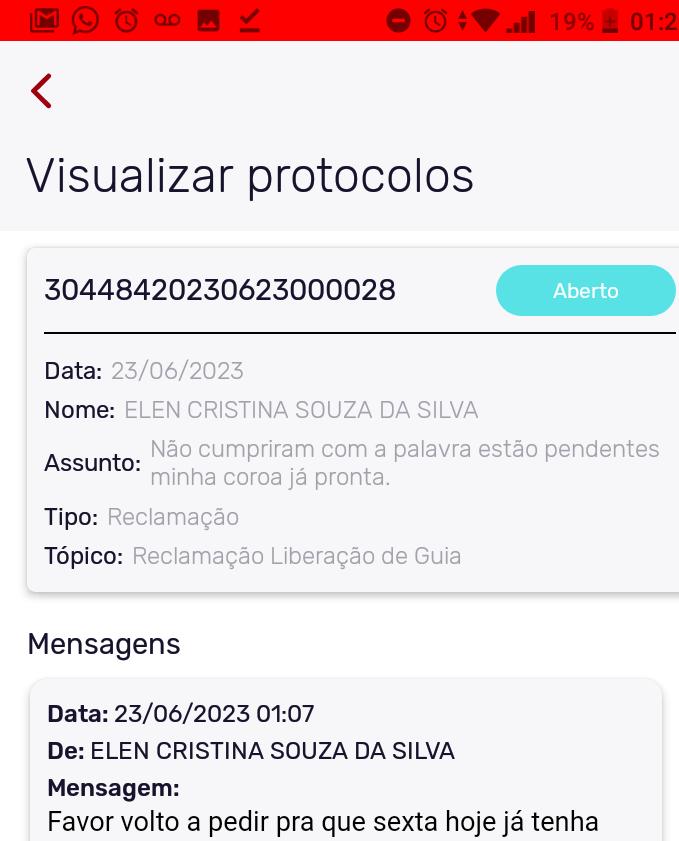Go back using the red arrow
Image resolution: width=679 pixels, height=841 pixels.
[41, 91]
